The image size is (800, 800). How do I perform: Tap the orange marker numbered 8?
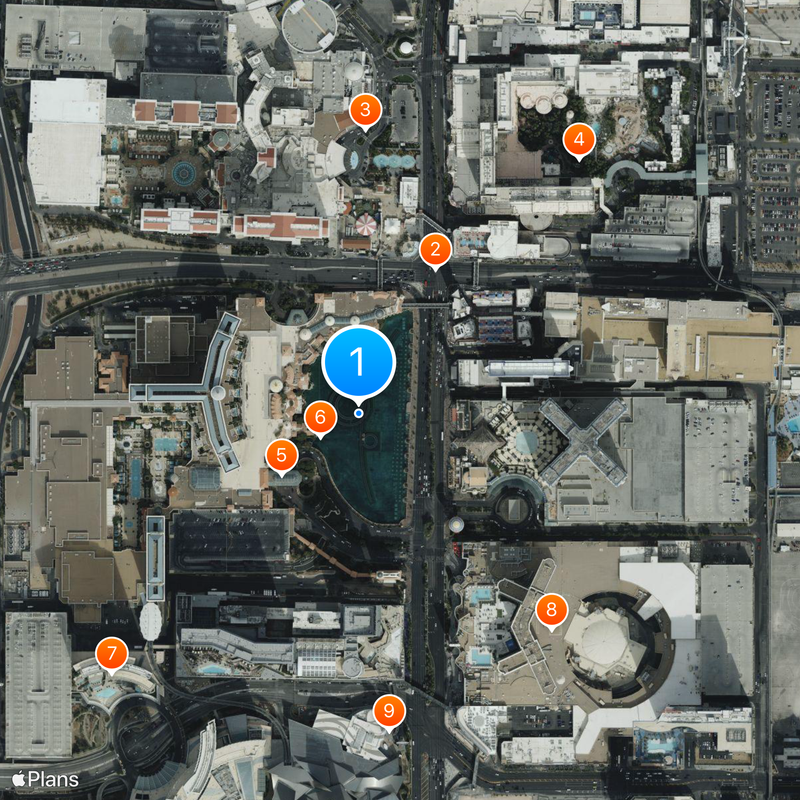[551, 609]
